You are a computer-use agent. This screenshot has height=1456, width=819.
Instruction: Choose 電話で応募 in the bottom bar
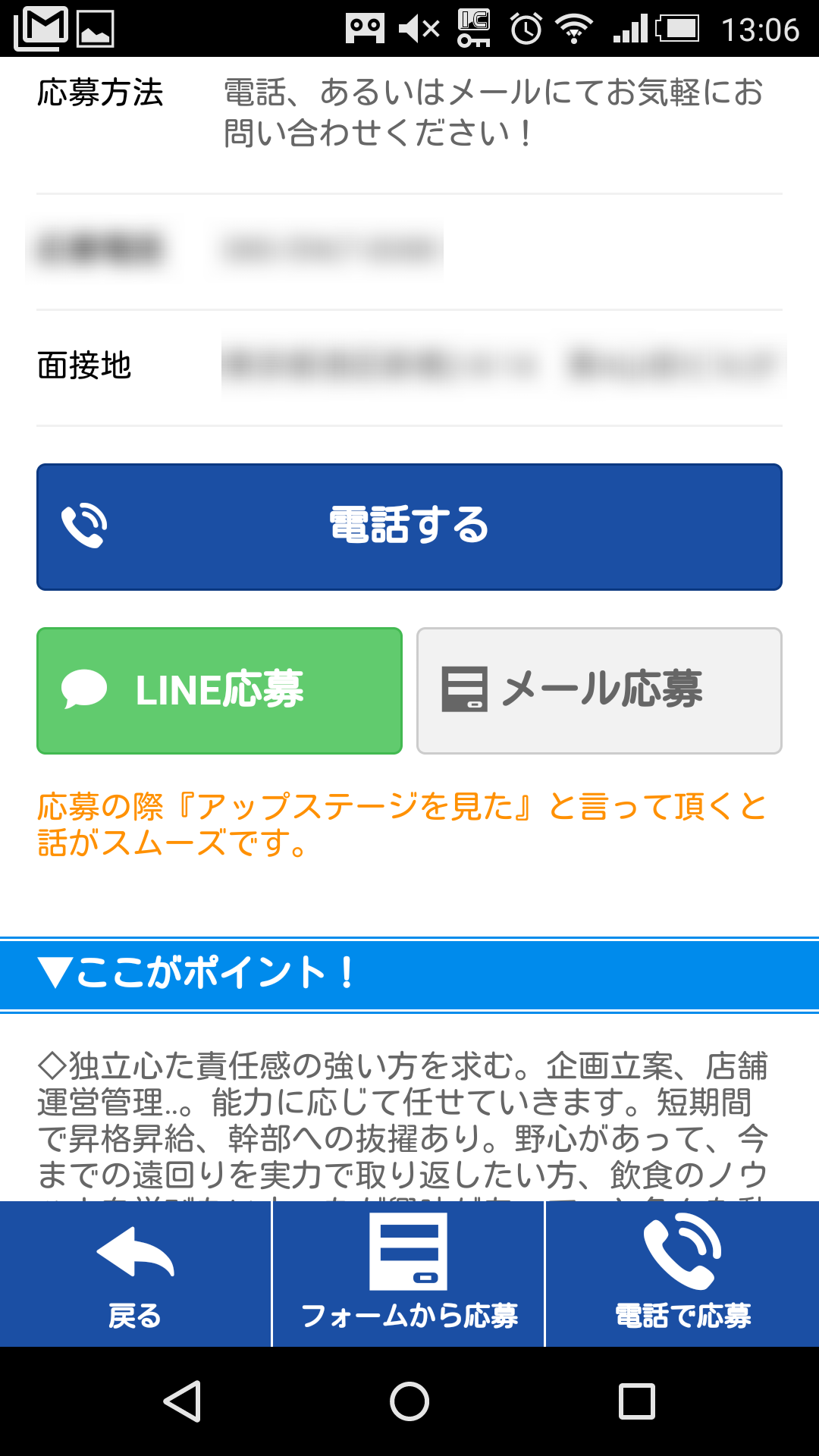(682, 1274)
